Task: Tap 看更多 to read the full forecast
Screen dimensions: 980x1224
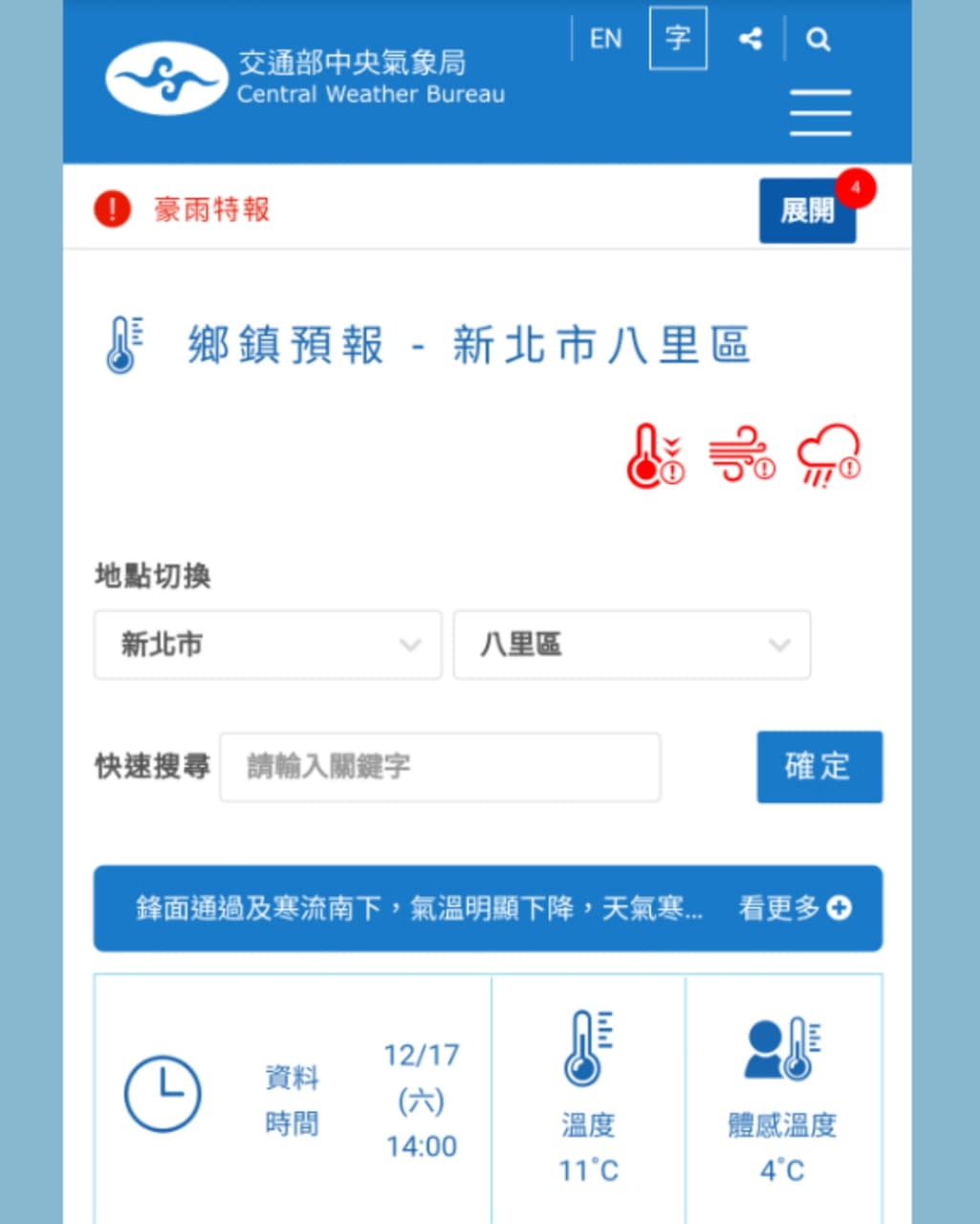Action: click(x=795, y=907)
